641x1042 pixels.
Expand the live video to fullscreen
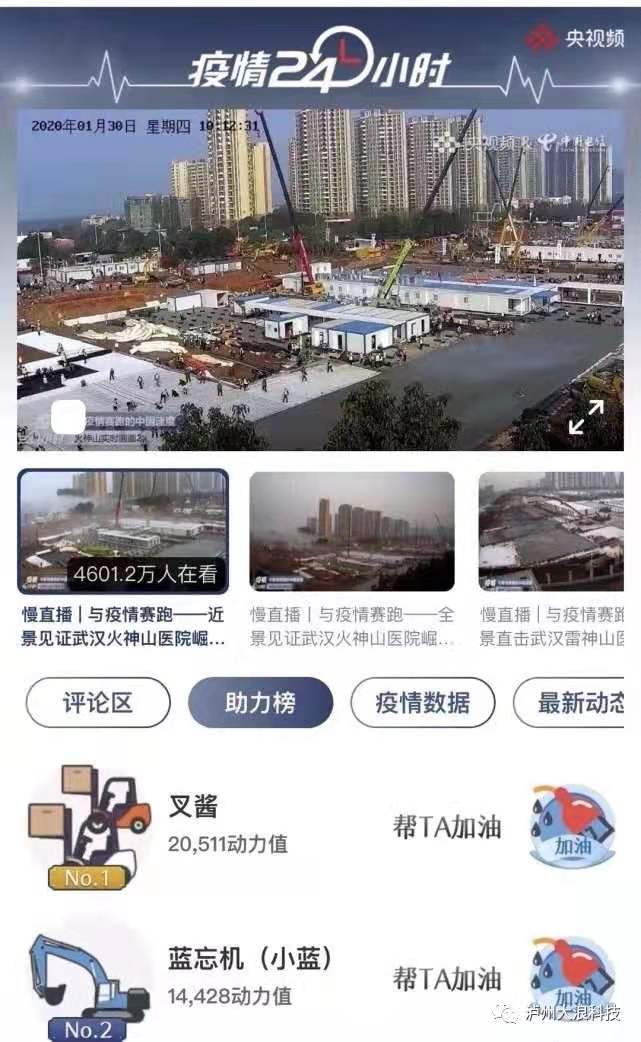[x=586, y=417]
